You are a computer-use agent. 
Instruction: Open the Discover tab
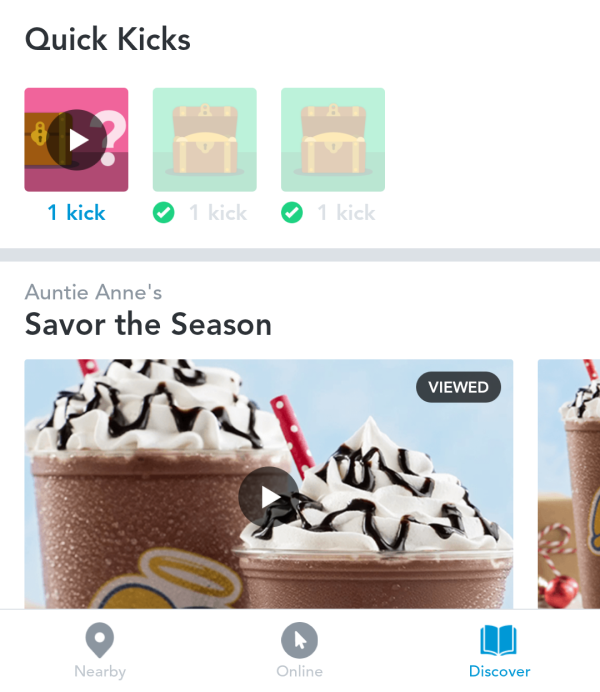click(499, 650)
